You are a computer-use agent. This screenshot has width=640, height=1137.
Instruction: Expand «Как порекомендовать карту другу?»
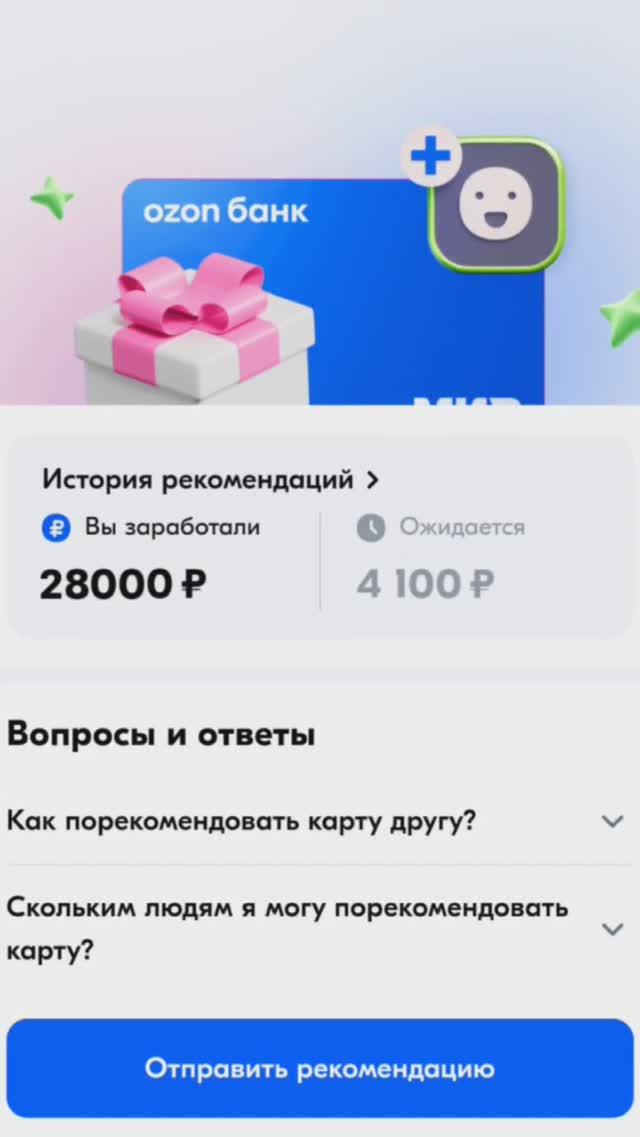[x=320, y=822]
